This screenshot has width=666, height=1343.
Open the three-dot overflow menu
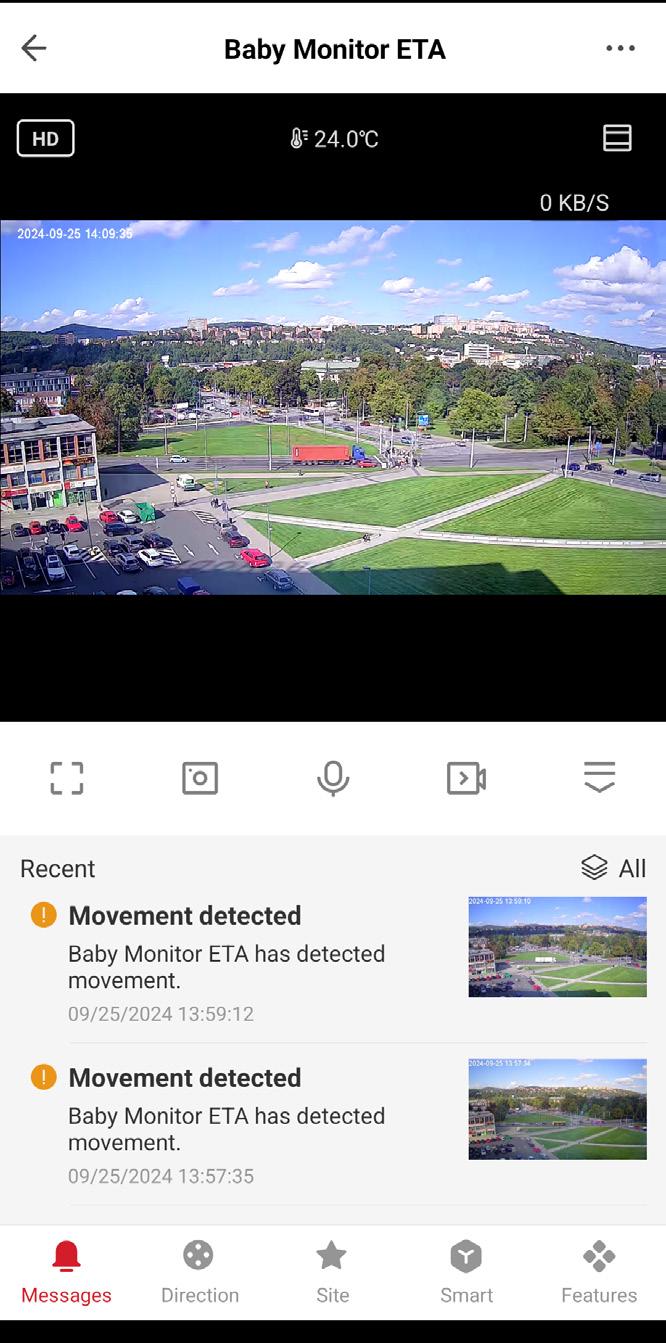(x=620, y=48)
